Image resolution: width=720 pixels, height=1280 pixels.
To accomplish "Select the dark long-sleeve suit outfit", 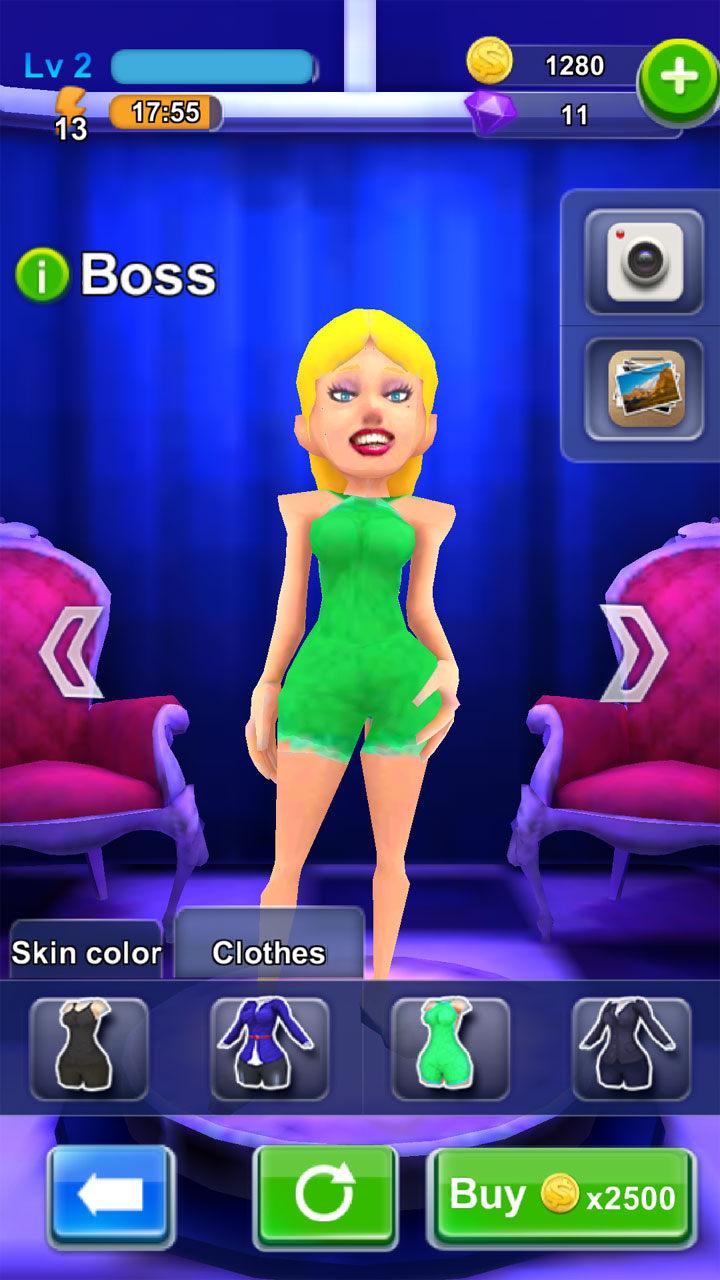I will [631, 1049].
